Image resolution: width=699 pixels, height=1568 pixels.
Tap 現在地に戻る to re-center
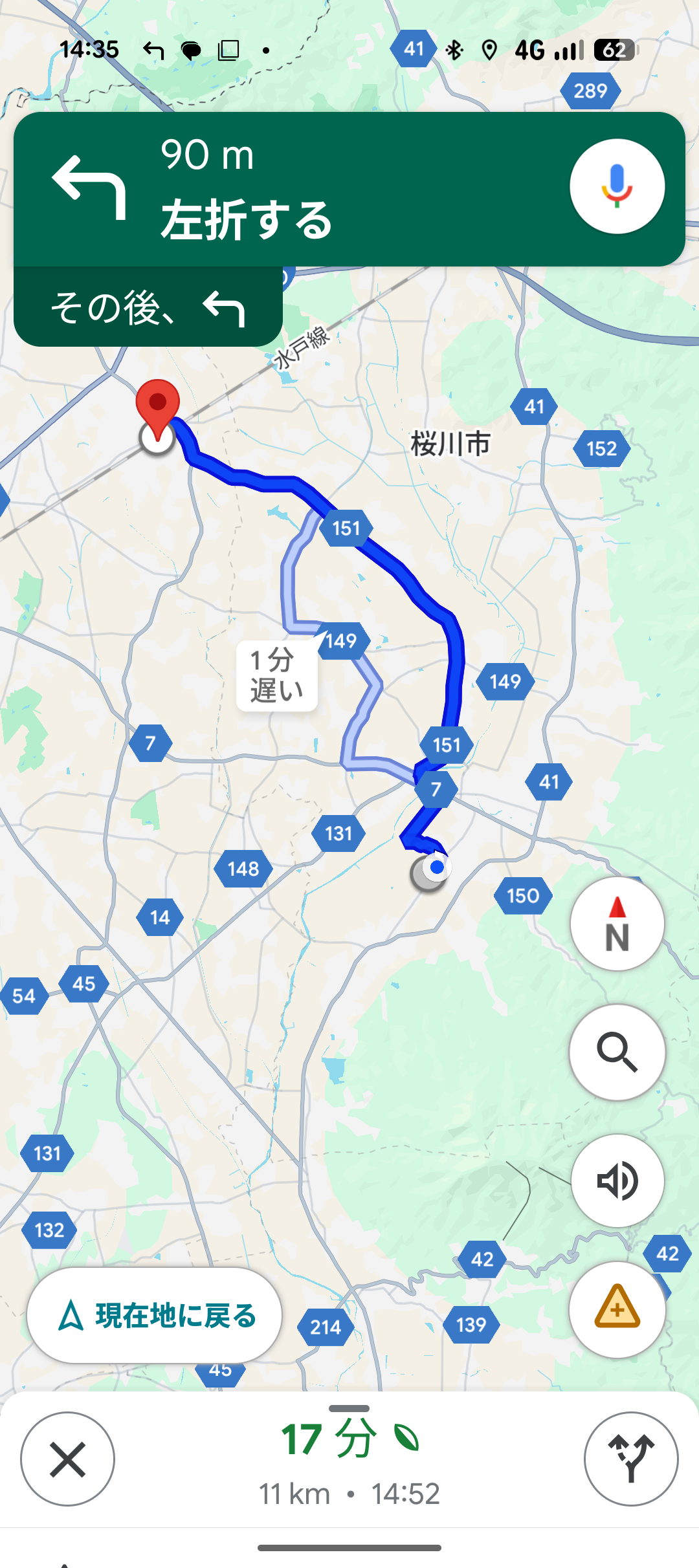click(x=155, y=1316)
